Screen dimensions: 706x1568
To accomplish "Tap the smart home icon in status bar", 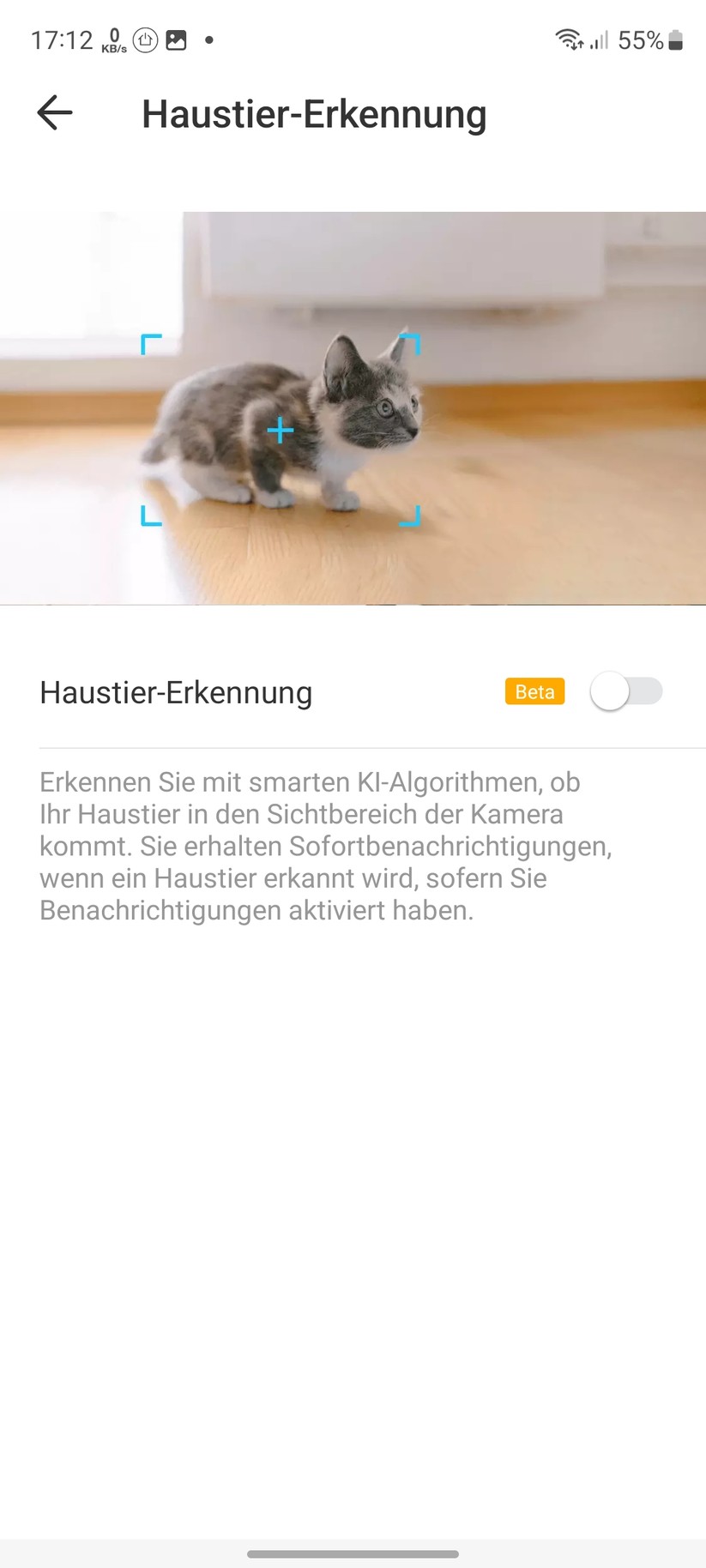I will [145, 39].
